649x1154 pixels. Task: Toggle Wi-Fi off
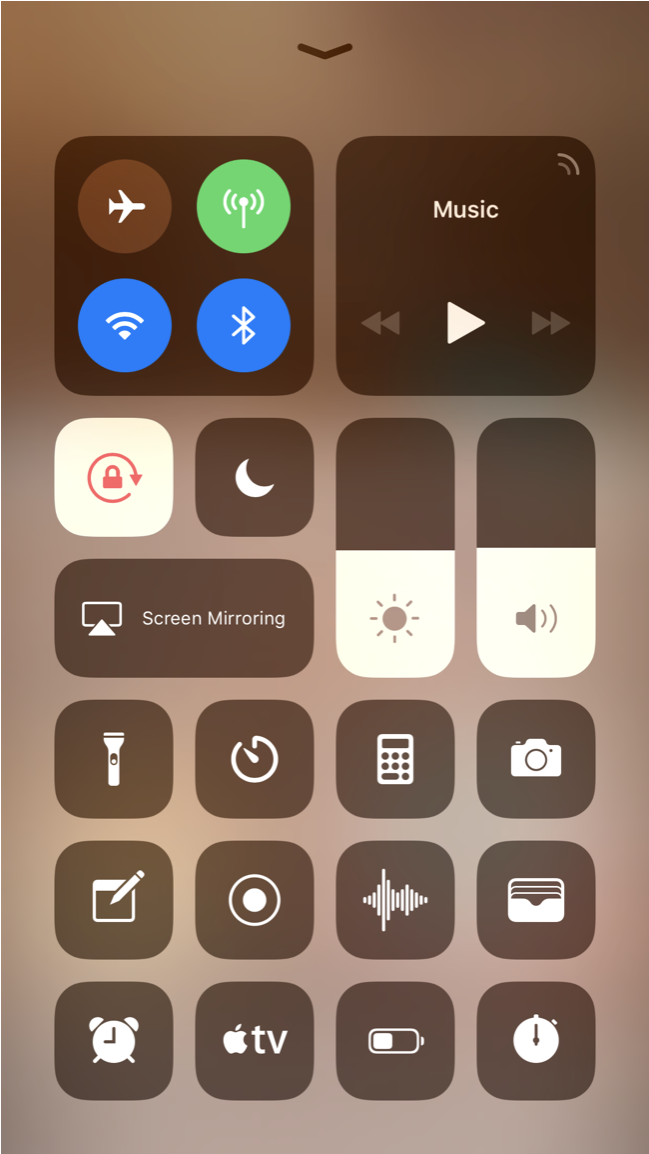[x=125, y=325]
